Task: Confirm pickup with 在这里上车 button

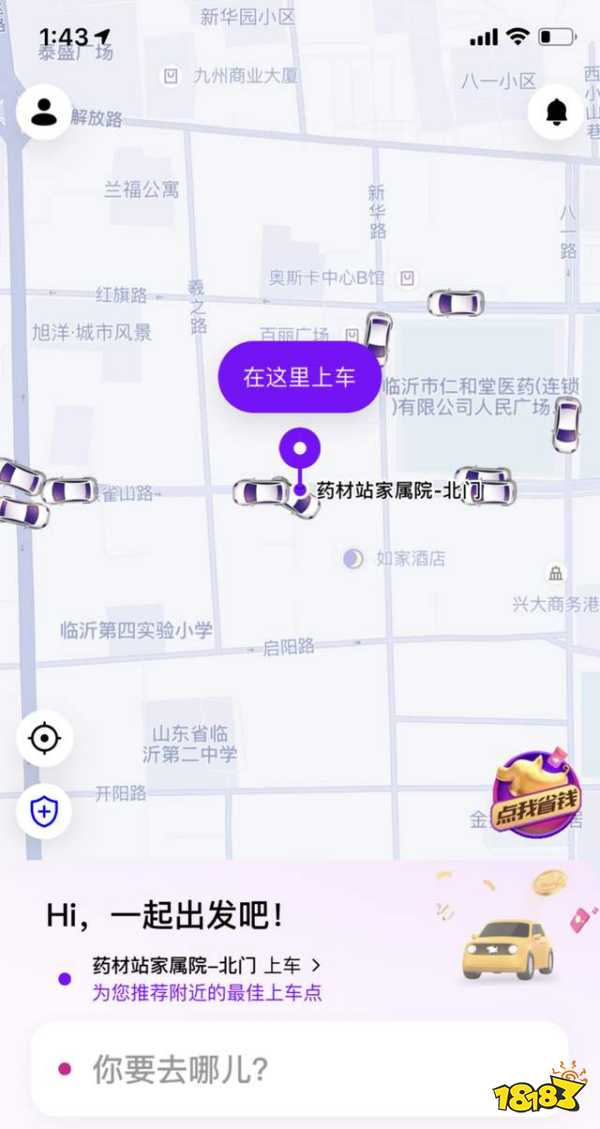Action: [299, 378]
